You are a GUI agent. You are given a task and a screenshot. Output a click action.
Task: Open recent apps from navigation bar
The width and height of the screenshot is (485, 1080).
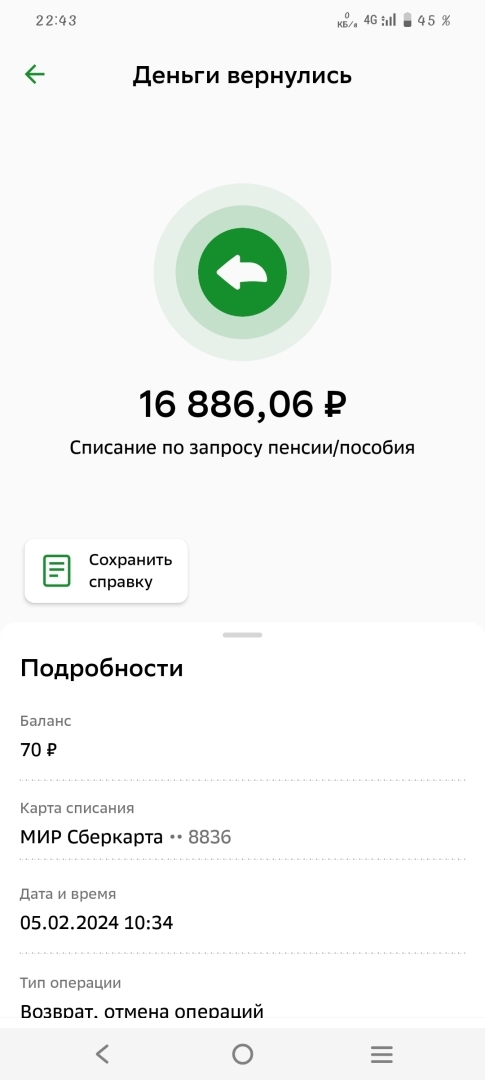(382, 1054)
